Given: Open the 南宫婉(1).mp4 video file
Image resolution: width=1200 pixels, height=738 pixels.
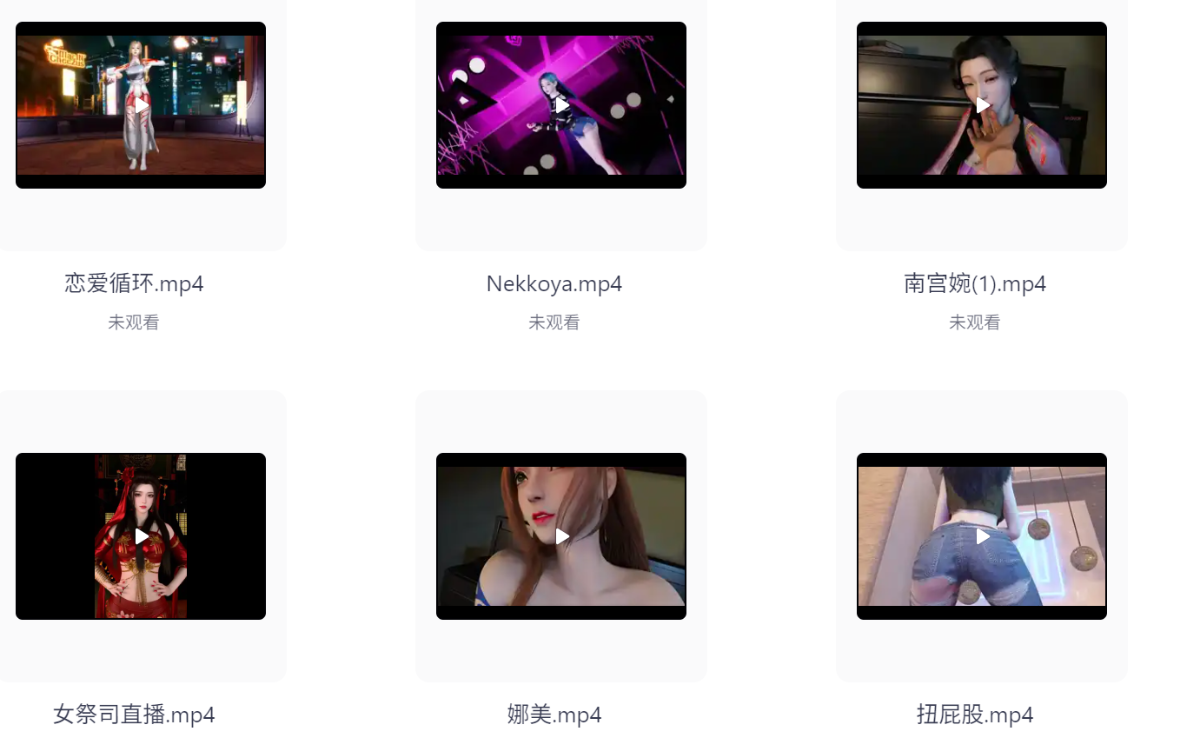Looking at the screenshot, I should [x=982, y=105].
